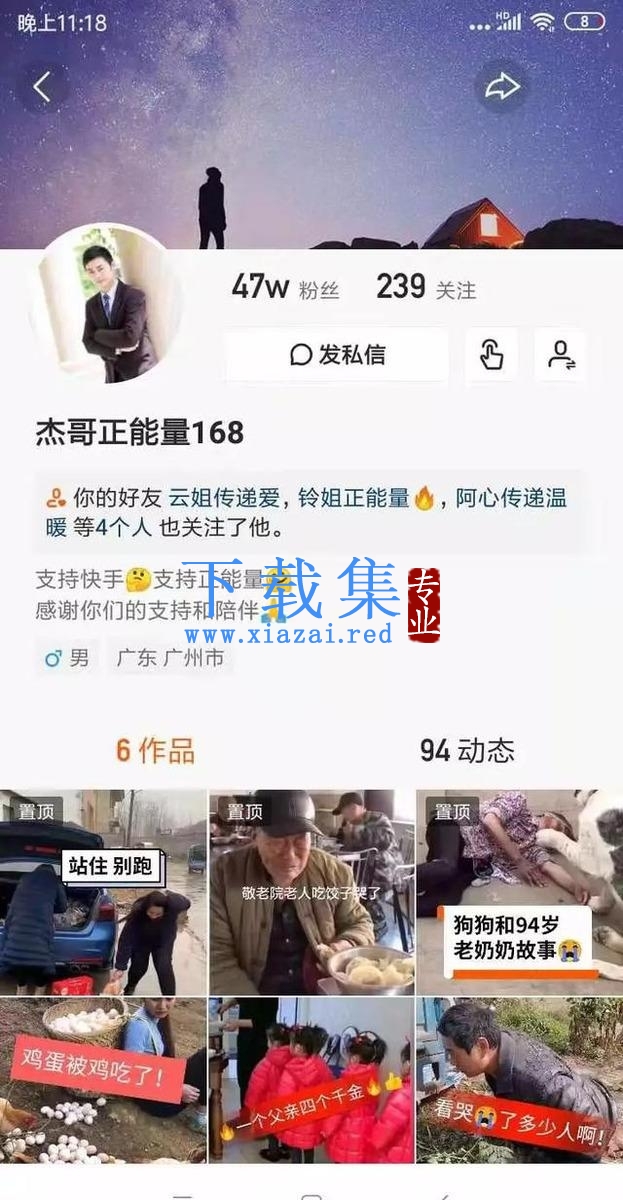Go back using the top-left arrow
This screenshot has width=623, height=1200.
pyautogui.click(x=42, y=87)
